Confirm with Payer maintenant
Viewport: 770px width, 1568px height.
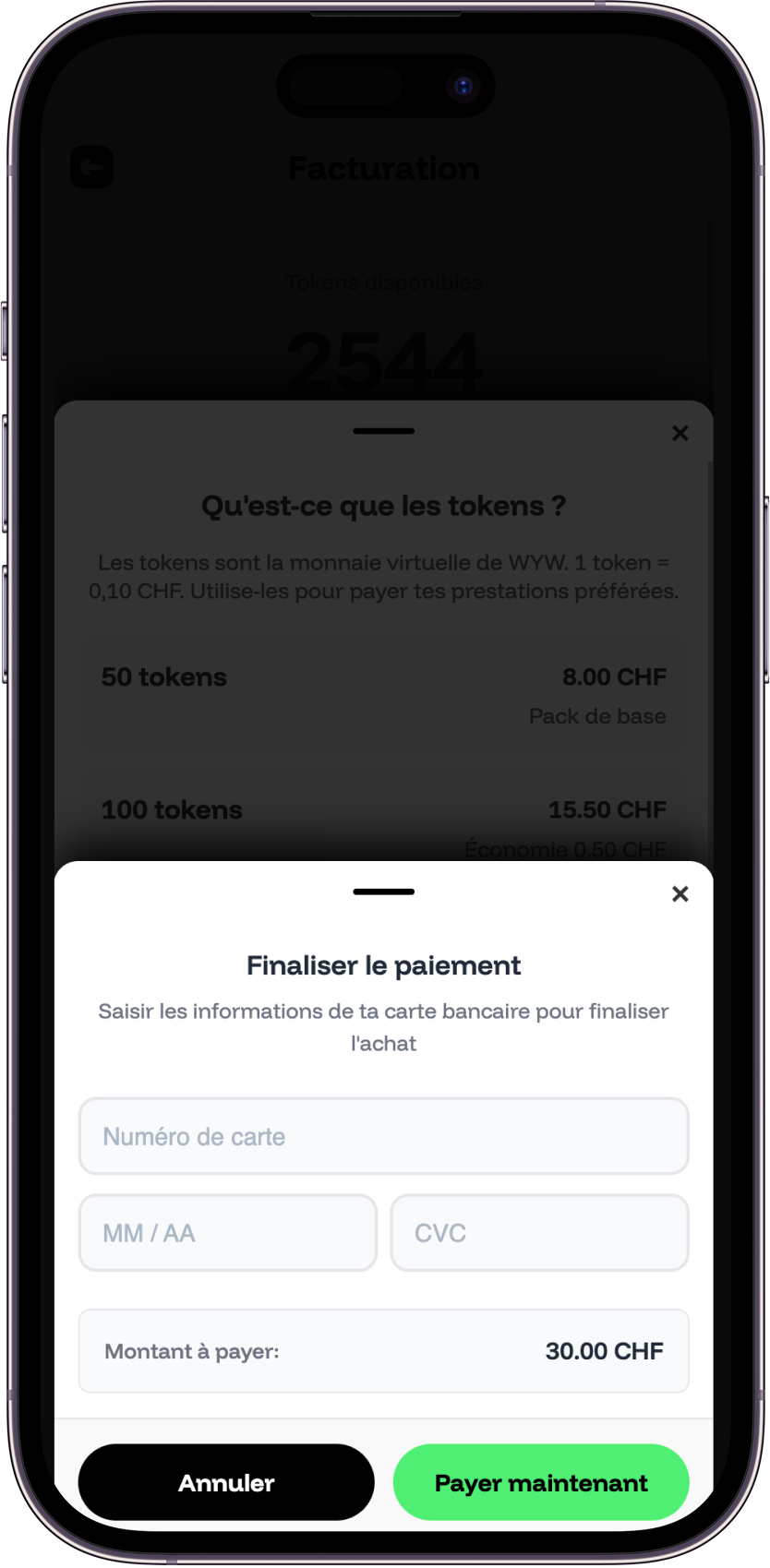pos(541,1482)
